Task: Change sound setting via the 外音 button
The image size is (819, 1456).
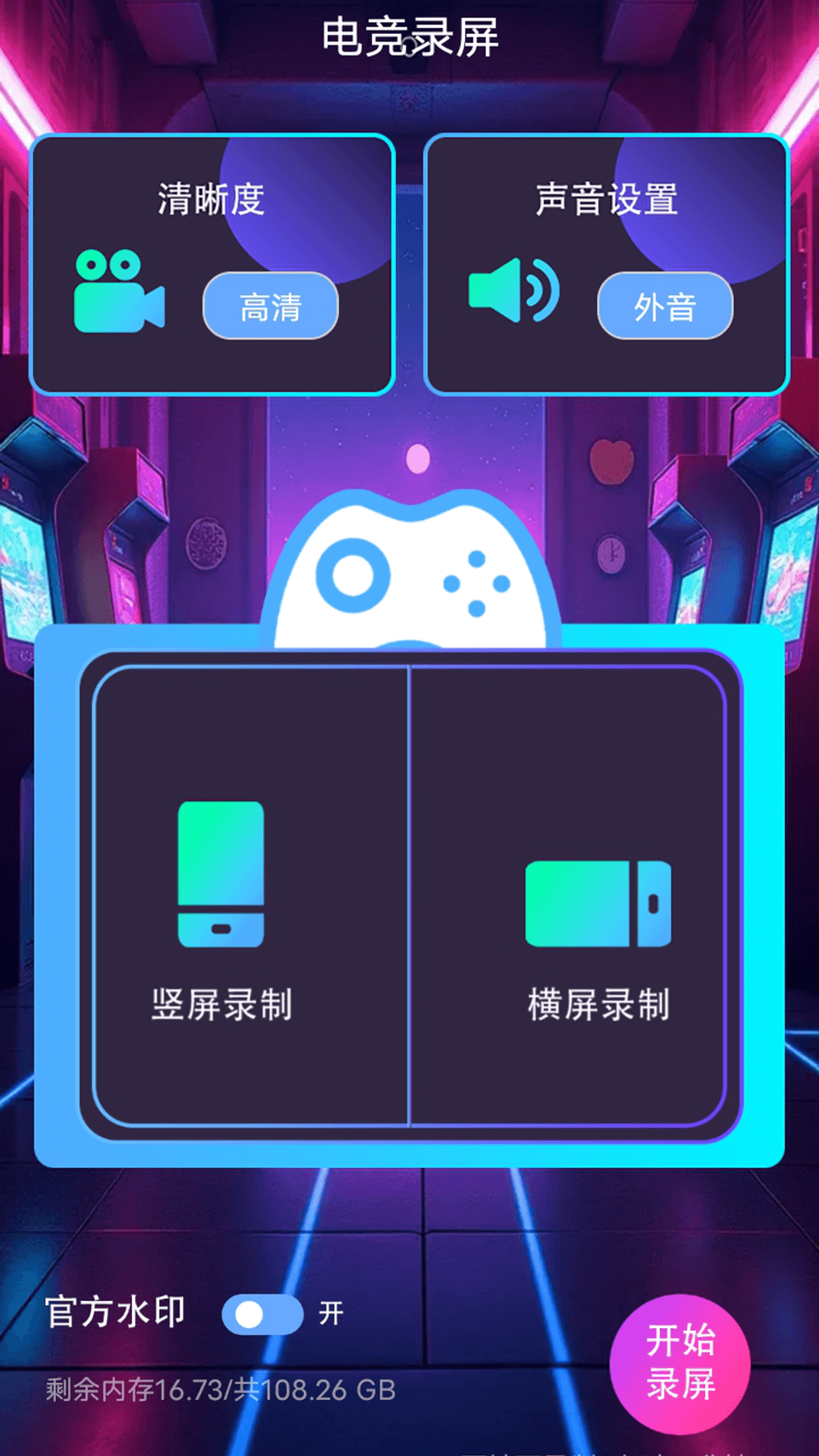Action: 665,306
